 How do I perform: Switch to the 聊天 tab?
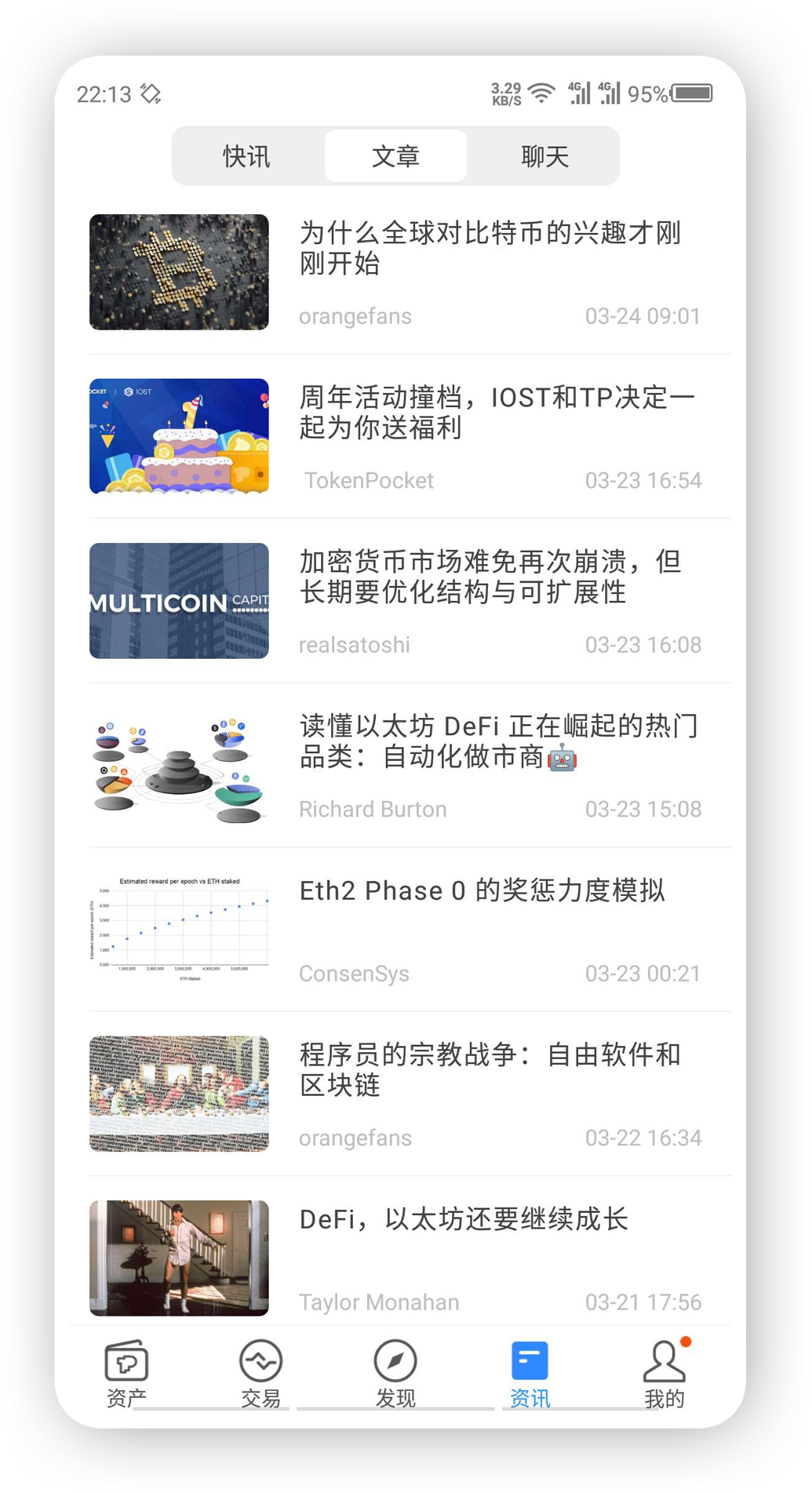point(546,155)
